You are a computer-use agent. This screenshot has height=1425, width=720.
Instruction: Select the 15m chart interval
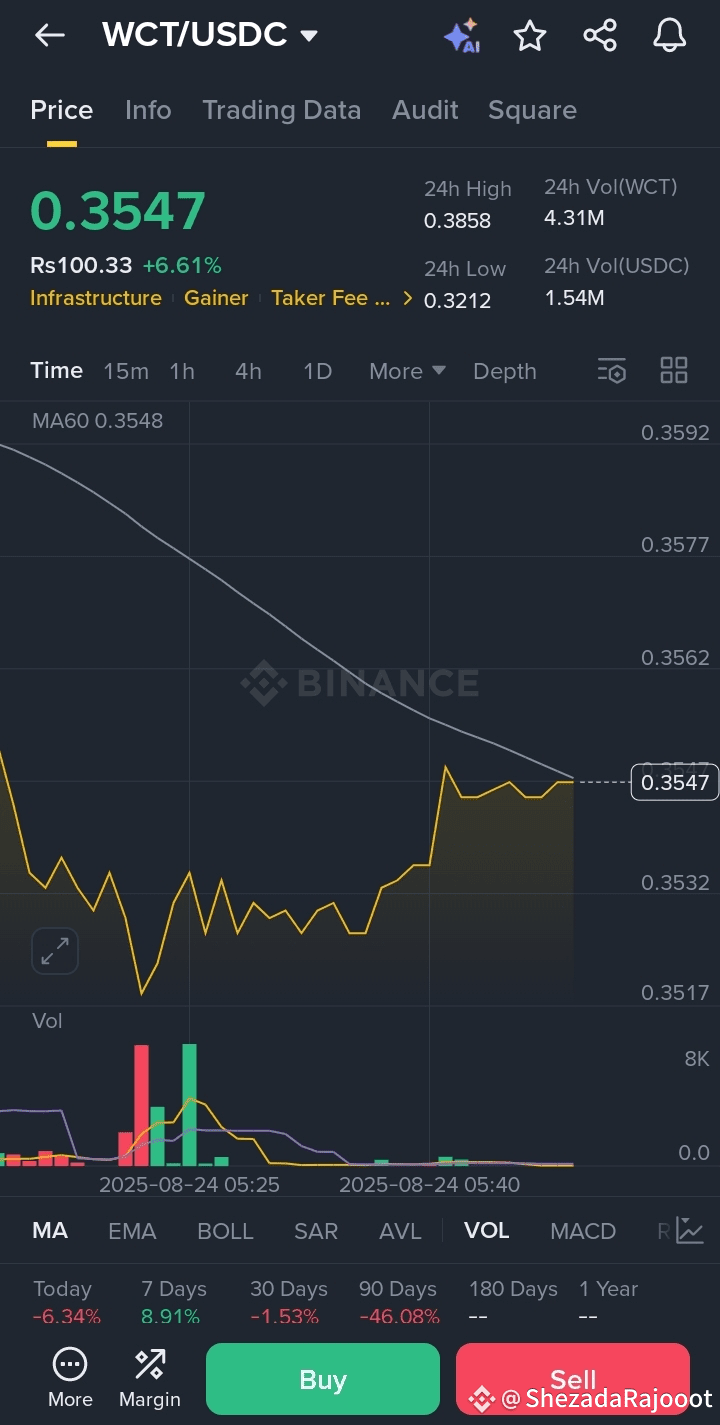coord(126,371)
